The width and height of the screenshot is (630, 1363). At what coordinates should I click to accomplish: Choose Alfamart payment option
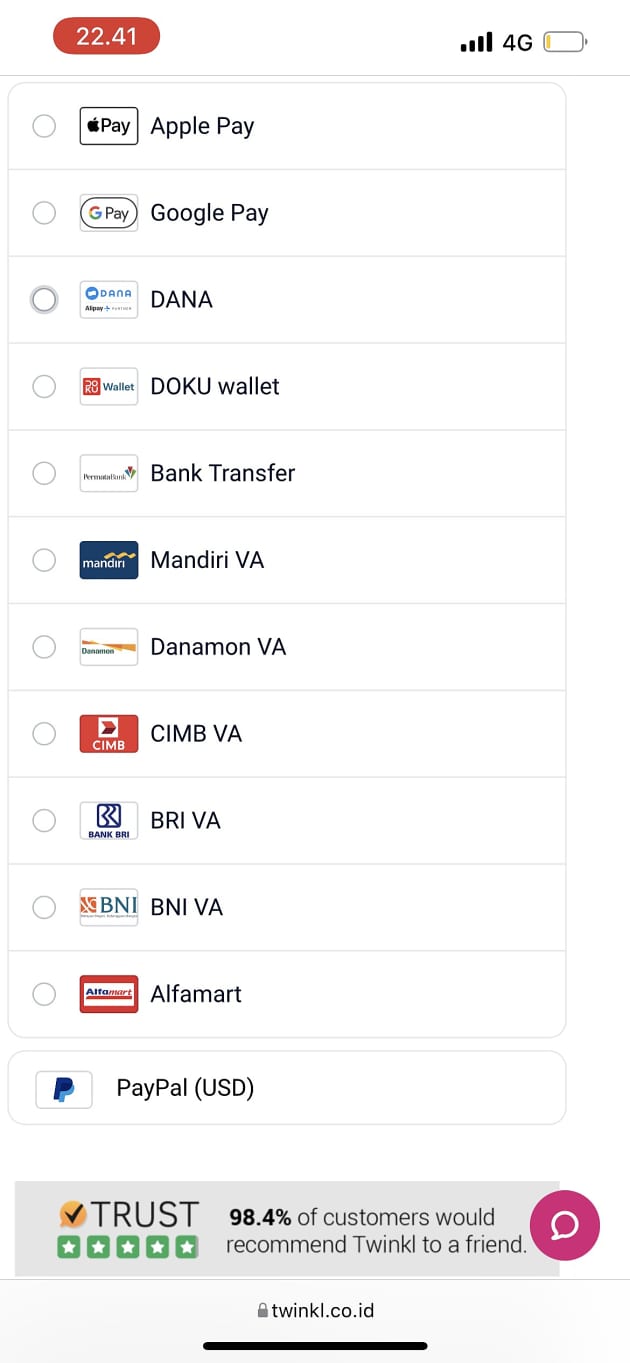(x=44, y=994)
